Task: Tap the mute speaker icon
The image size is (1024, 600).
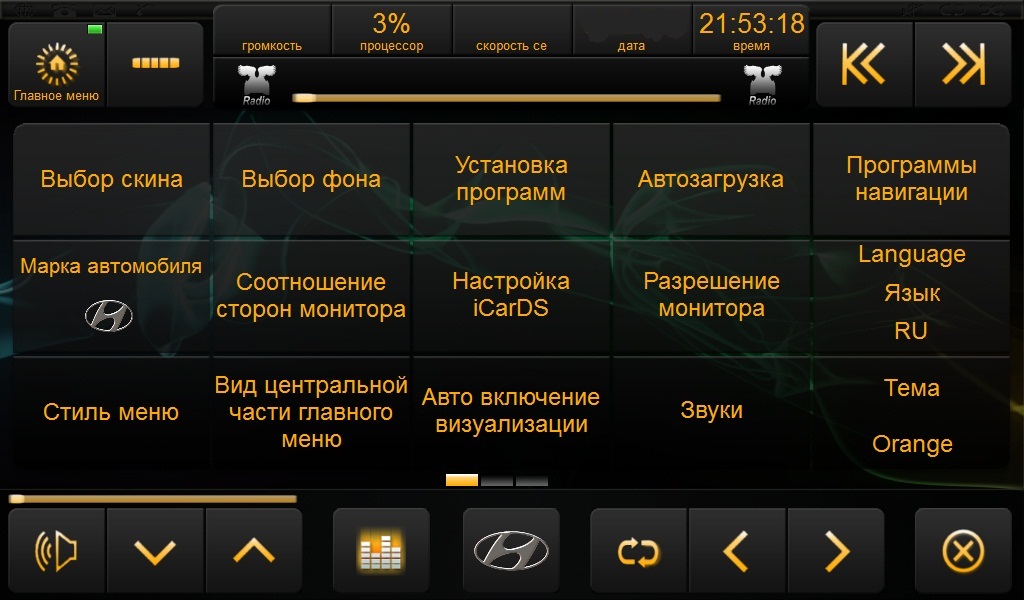Action: point(56,551)
